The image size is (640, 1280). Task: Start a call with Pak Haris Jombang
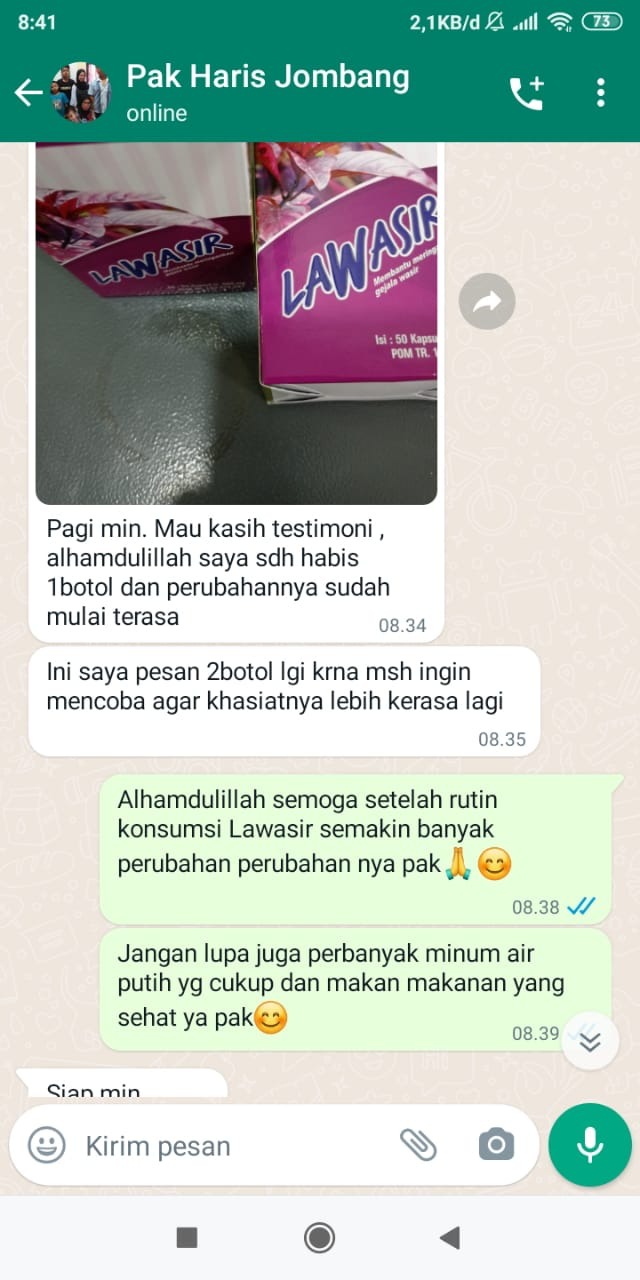pyautogui.click(x=526, y=93)
